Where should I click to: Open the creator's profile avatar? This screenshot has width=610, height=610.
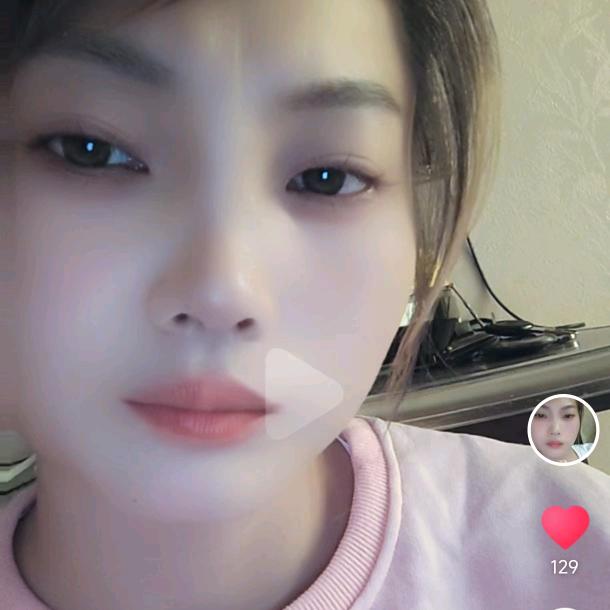(563, 430)
